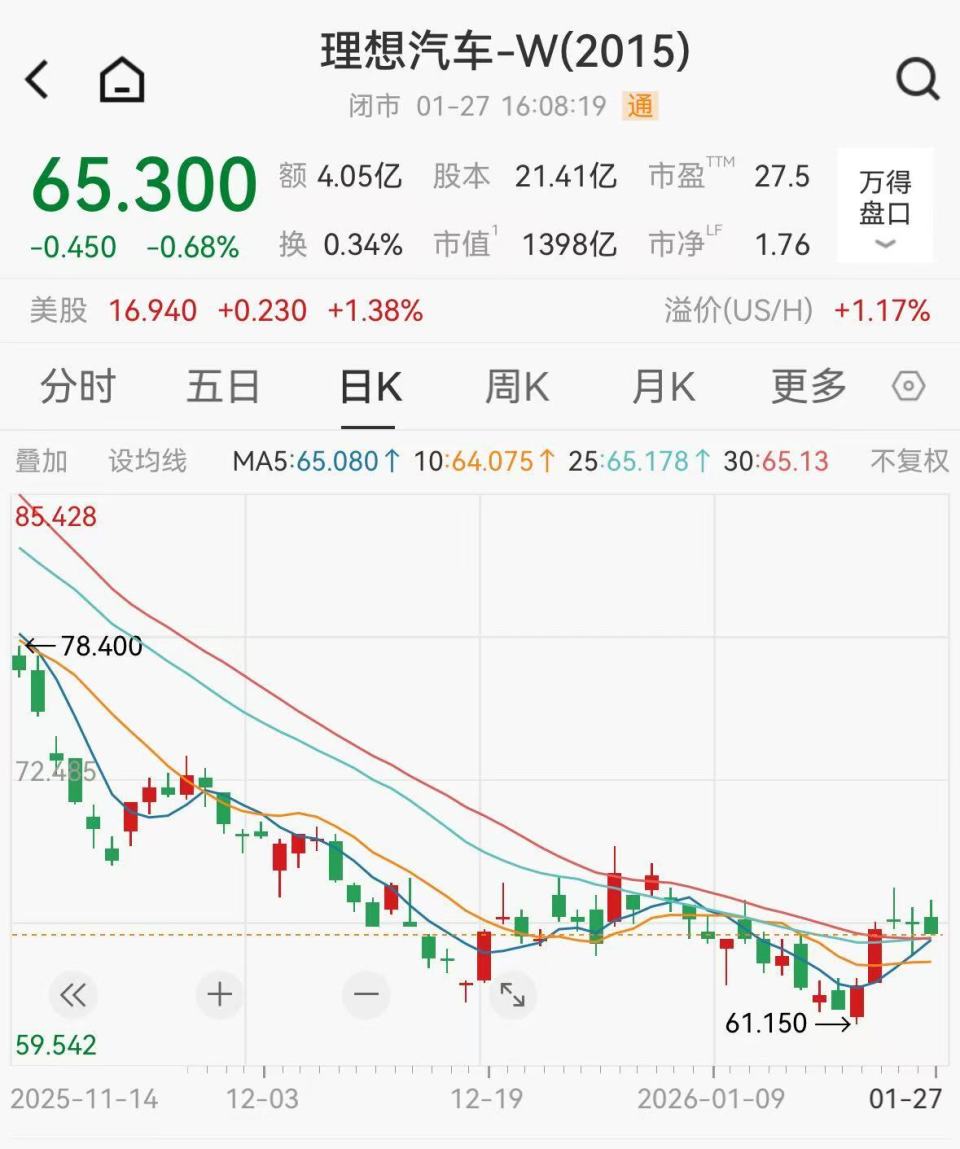Select the 61.150 low price marker
The height and width of the screenshot is (1149, 960).
(768, 1023)
